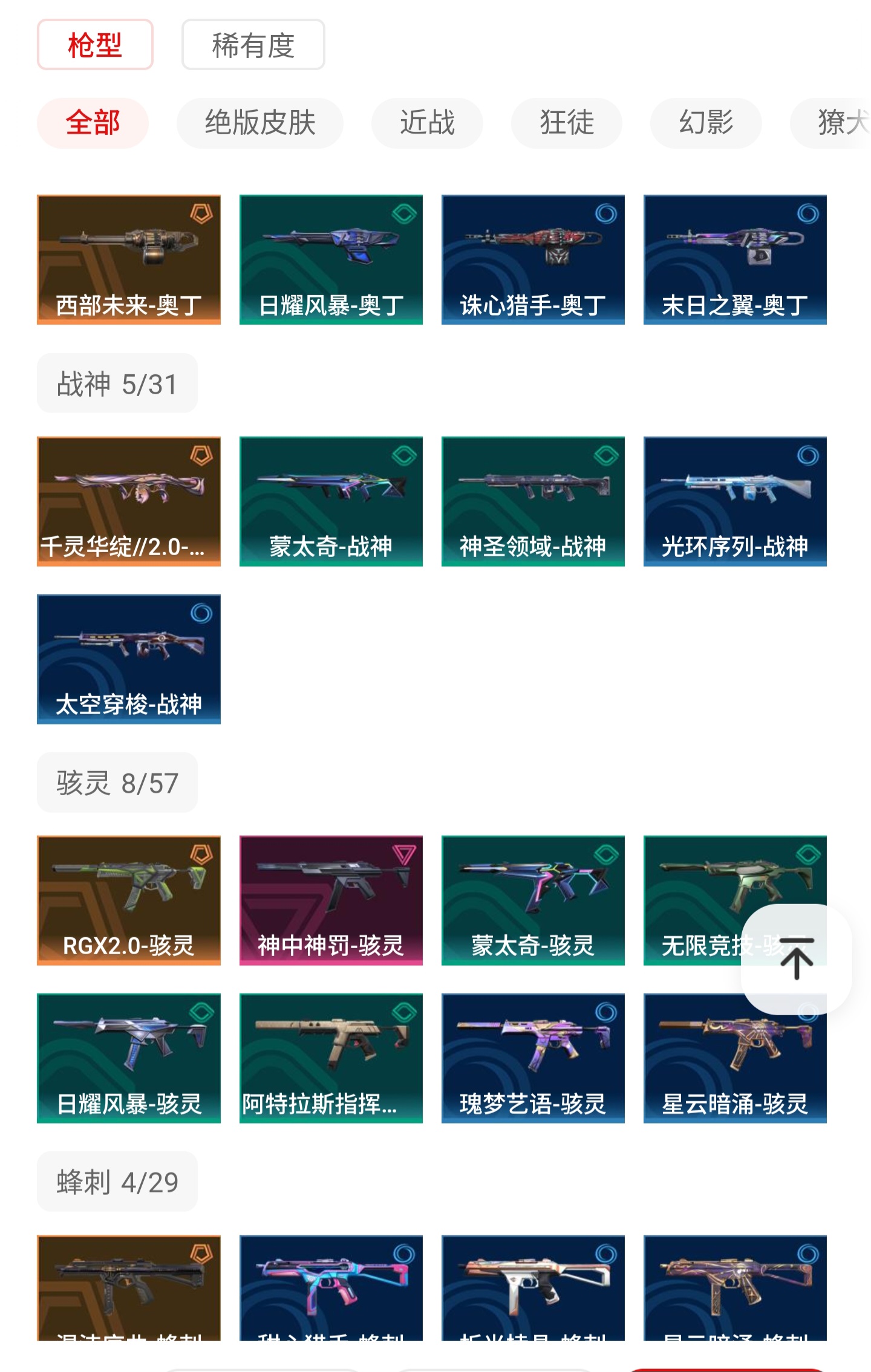View 神圣领域-战神 skin card
The width and height of the screenshot is (871, 1372).
[533, 501]
